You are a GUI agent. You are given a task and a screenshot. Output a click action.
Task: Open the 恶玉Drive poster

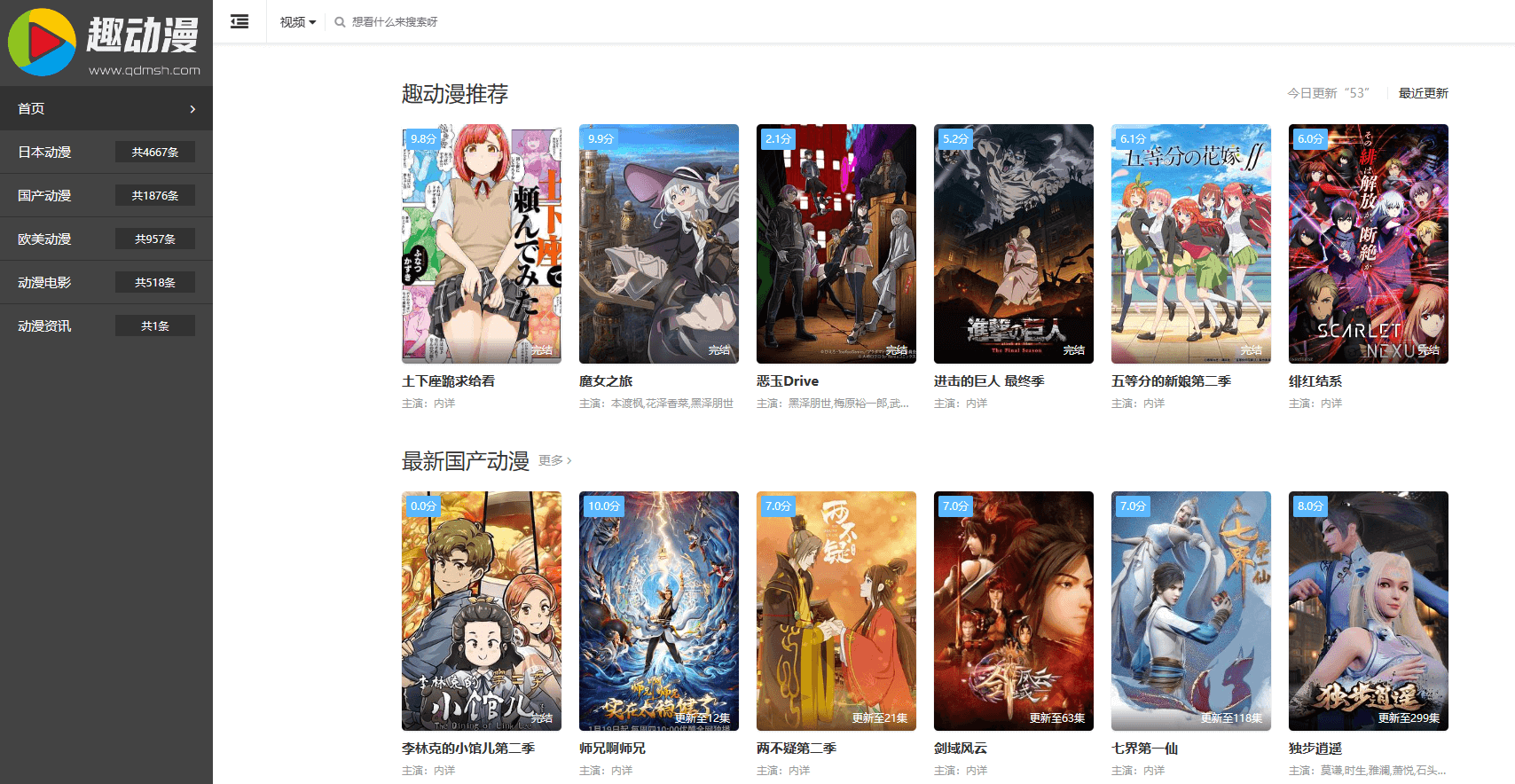(836, 244)
